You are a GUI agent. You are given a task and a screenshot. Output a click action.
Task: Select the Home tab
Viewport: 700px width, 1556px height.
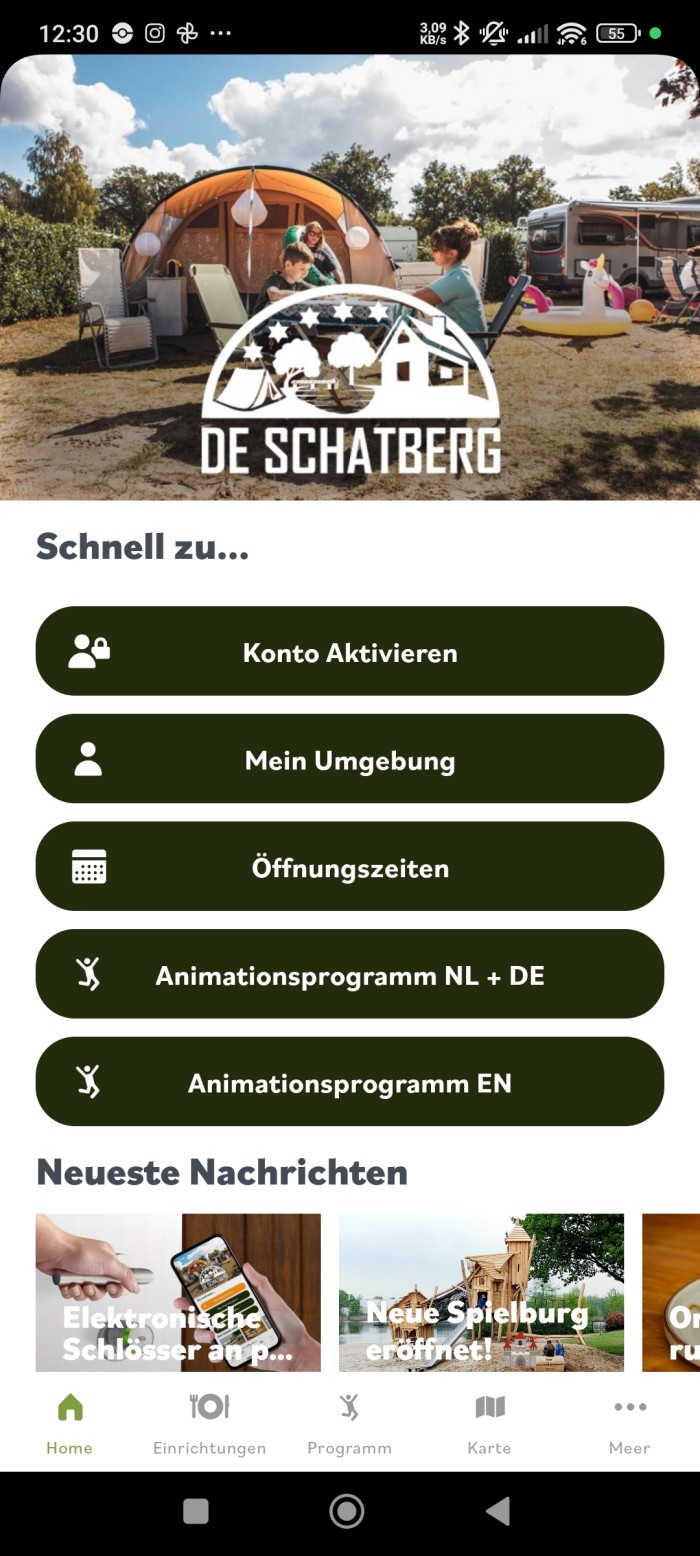(70, 1425)
